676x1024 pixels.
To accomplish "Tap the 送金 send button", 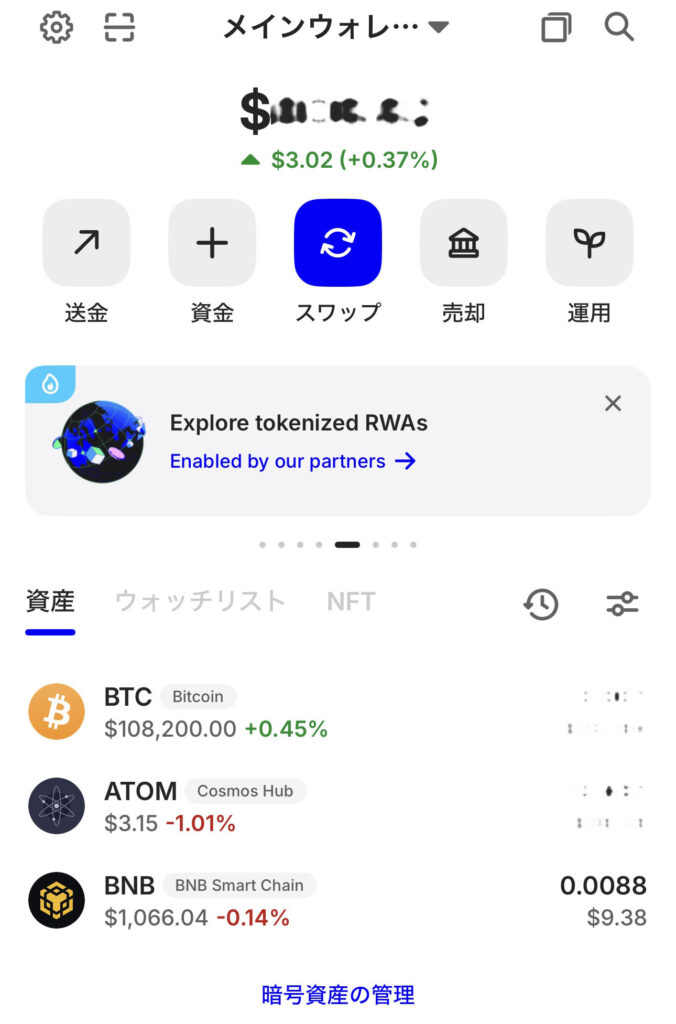I will tap(86, 243).
